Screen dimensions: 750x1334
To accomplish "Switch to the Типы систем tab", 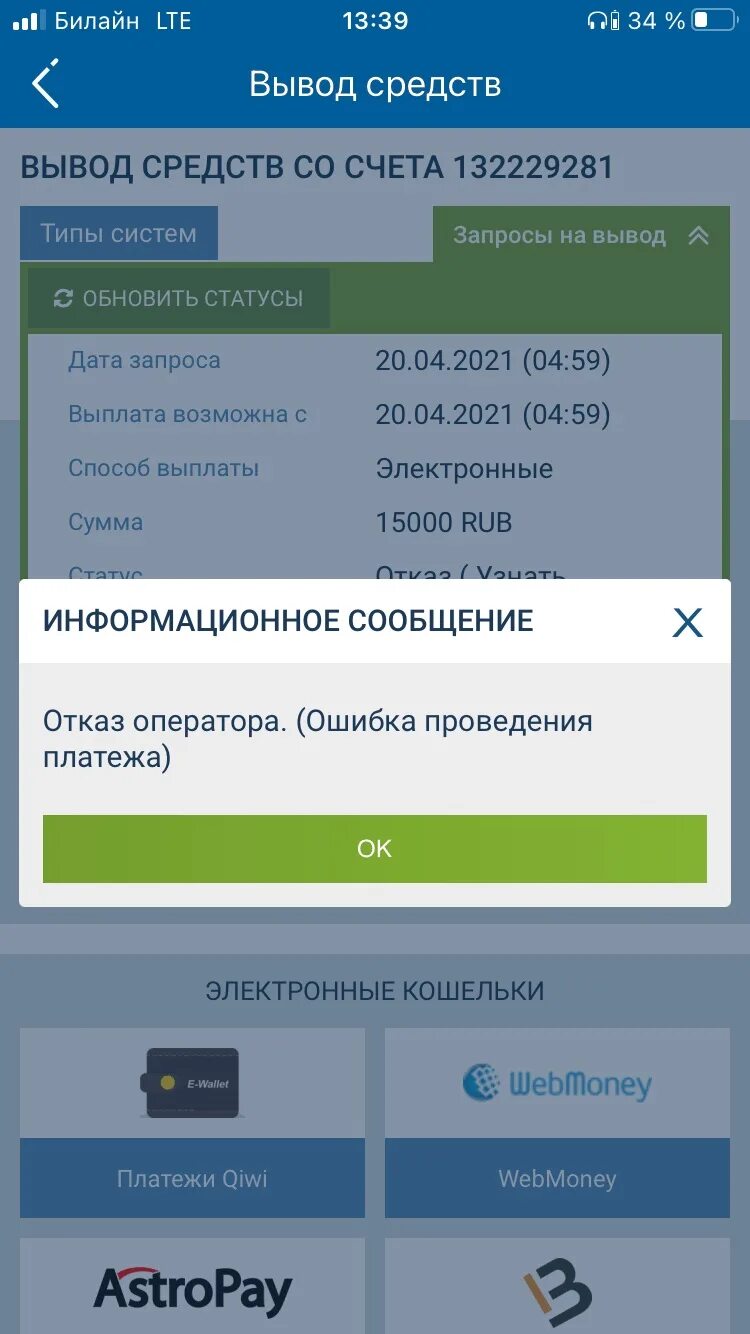I will (x=118, y=234).
